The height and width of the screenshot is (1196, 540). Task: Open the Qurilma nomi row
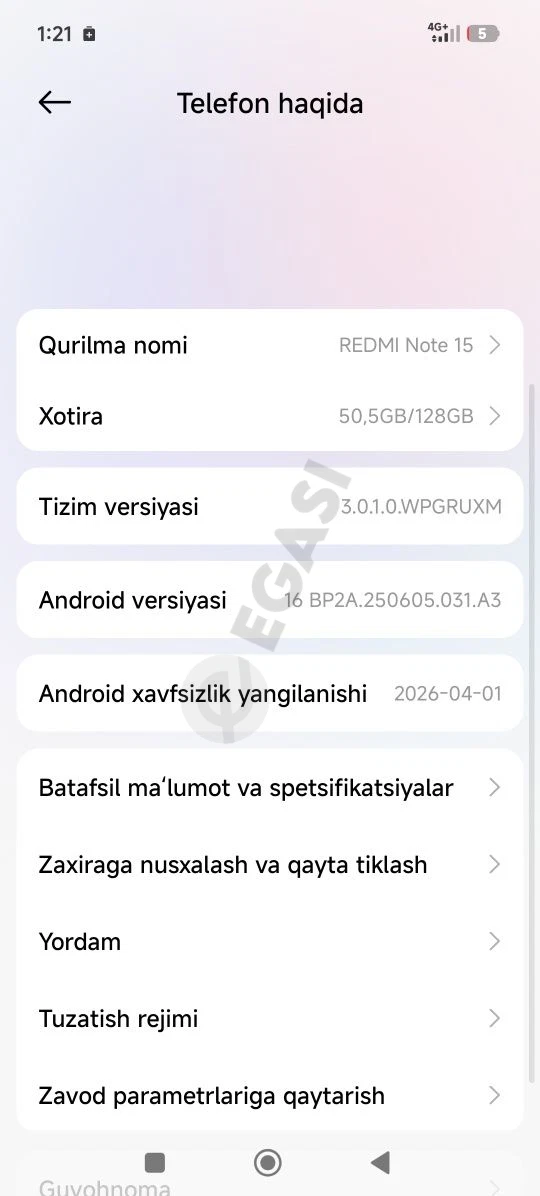270,345
